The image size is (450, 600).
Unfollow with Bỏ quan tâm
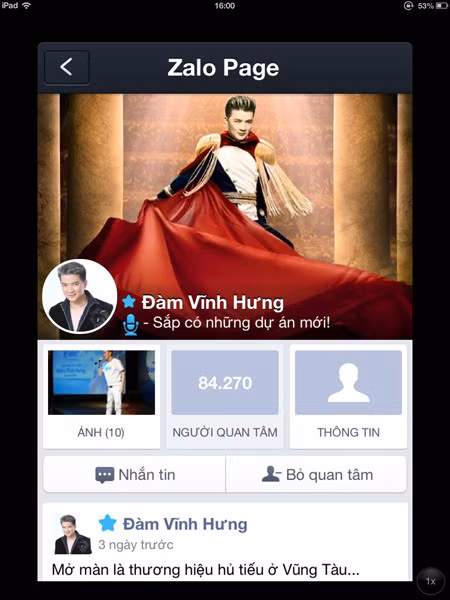tap(316, 474)
